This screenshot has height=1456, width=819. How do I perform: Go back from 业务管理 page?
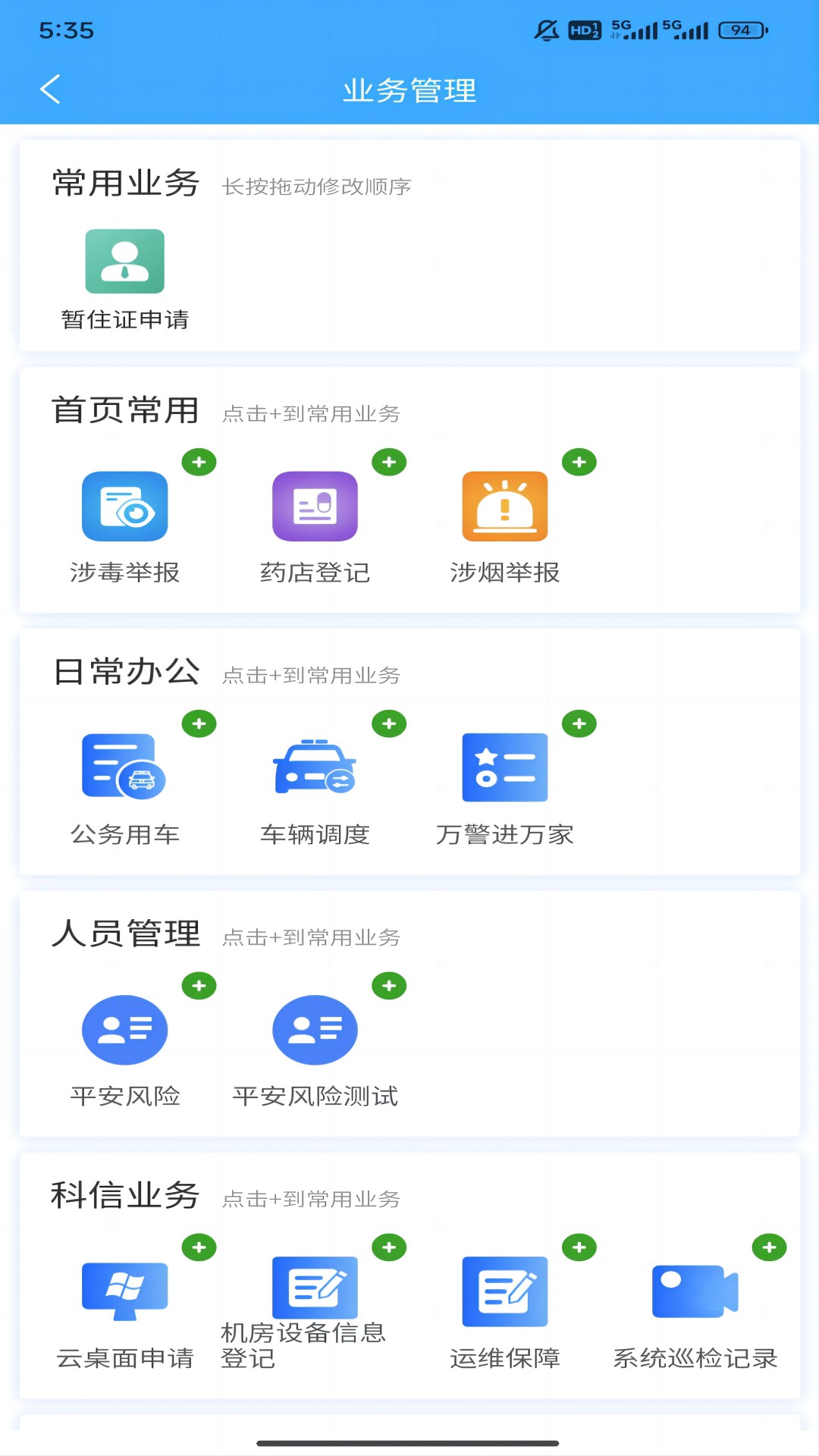[x=50, y=89]
